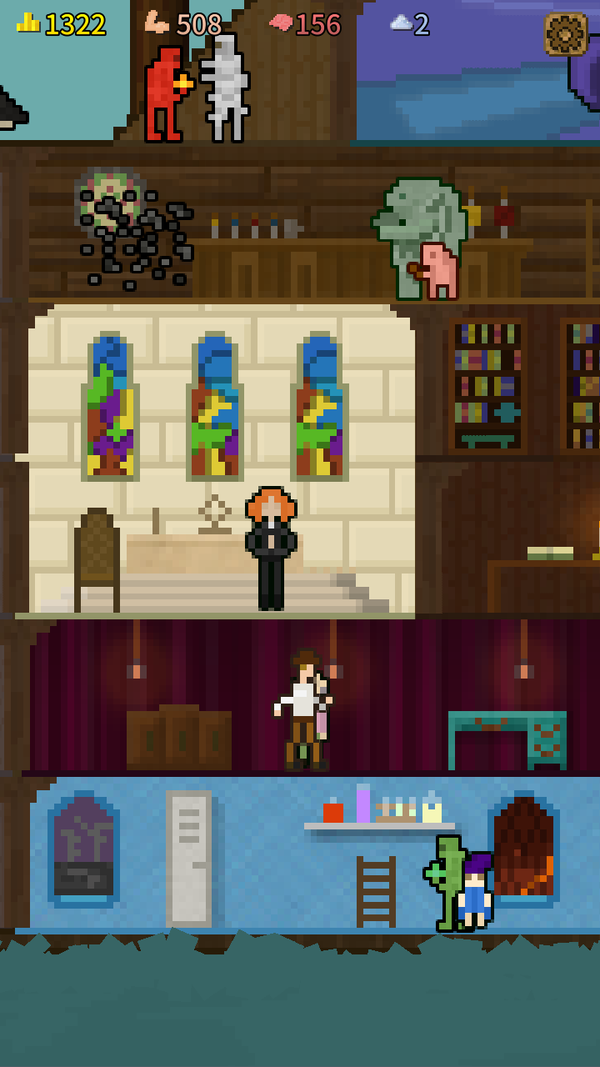This screenshot has width=600, height=1067.
Task: Select the man in the red curtain room
Action: (302, 710)
